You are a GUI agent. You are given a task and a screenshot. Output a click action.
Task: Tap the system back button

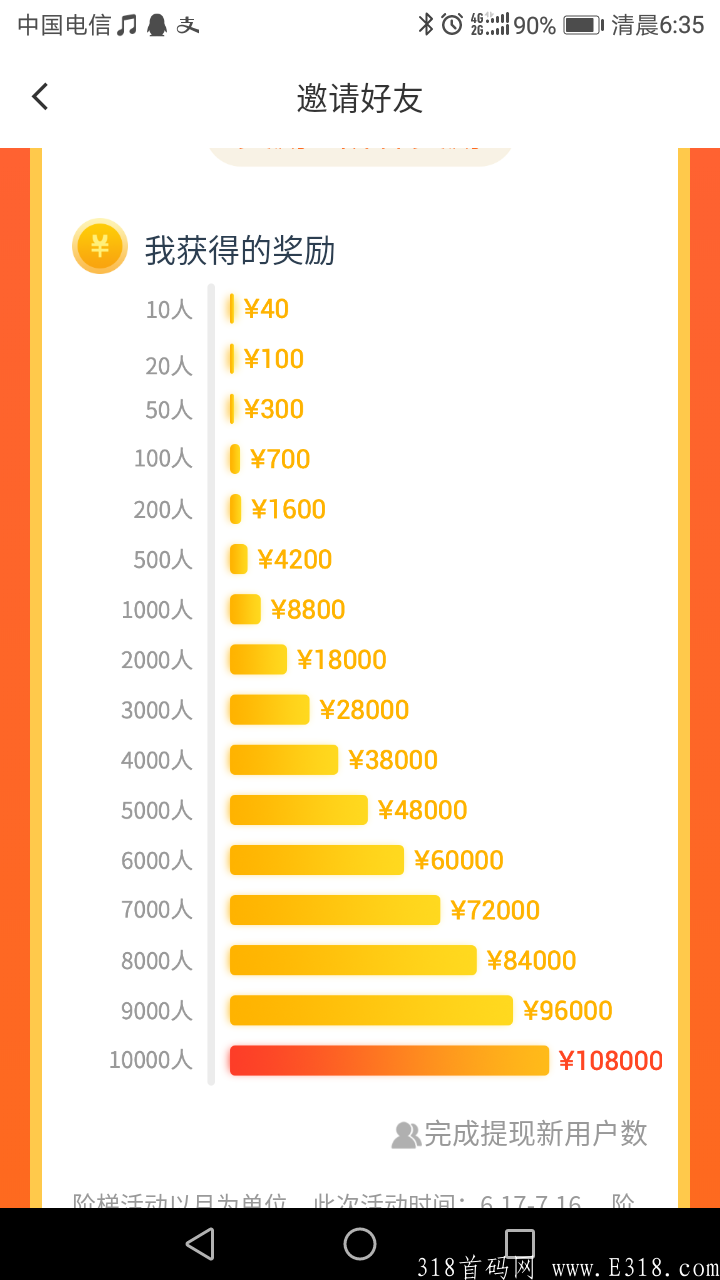coord(200,1244)
